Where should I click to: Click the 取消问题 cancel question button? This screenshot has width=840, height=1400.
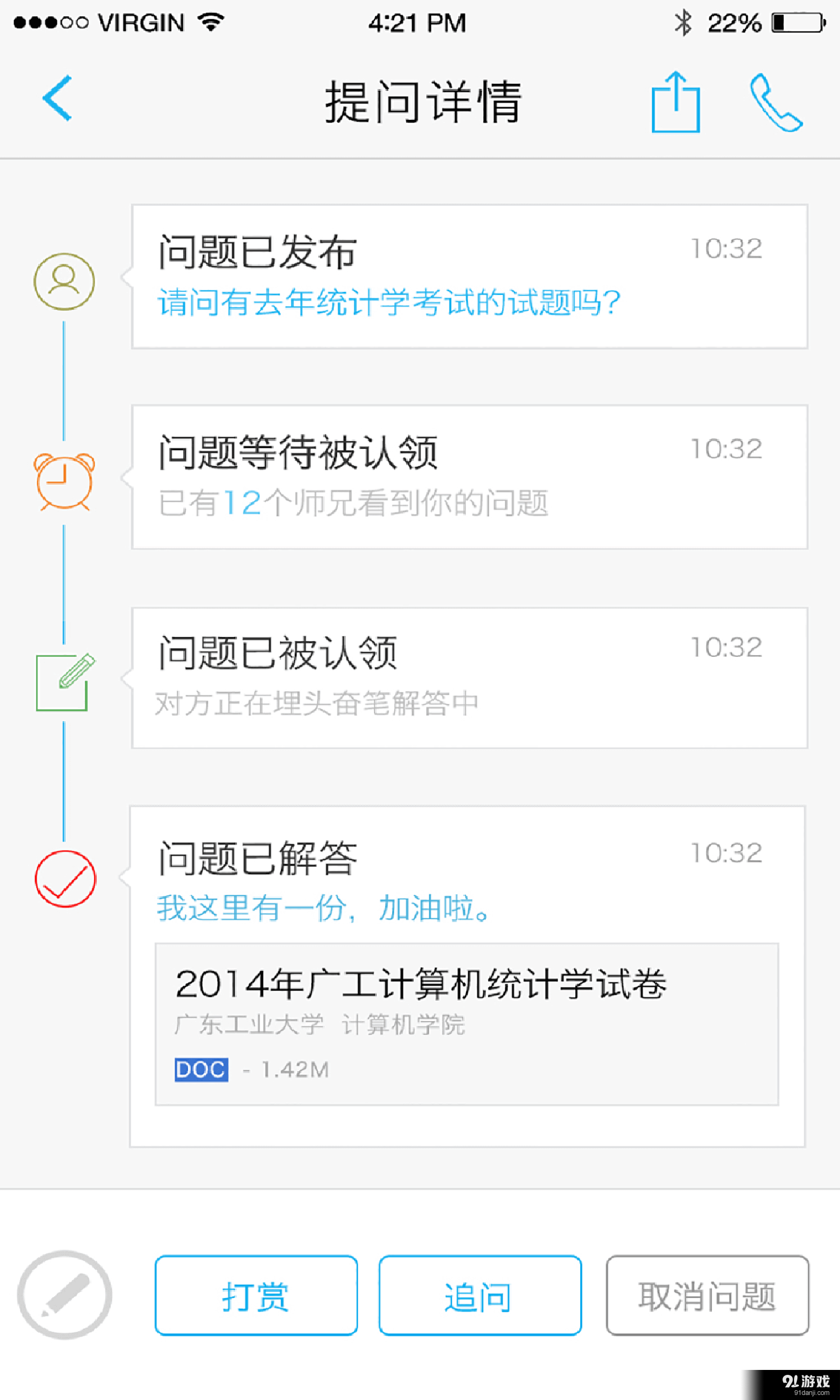point(708,1296)
